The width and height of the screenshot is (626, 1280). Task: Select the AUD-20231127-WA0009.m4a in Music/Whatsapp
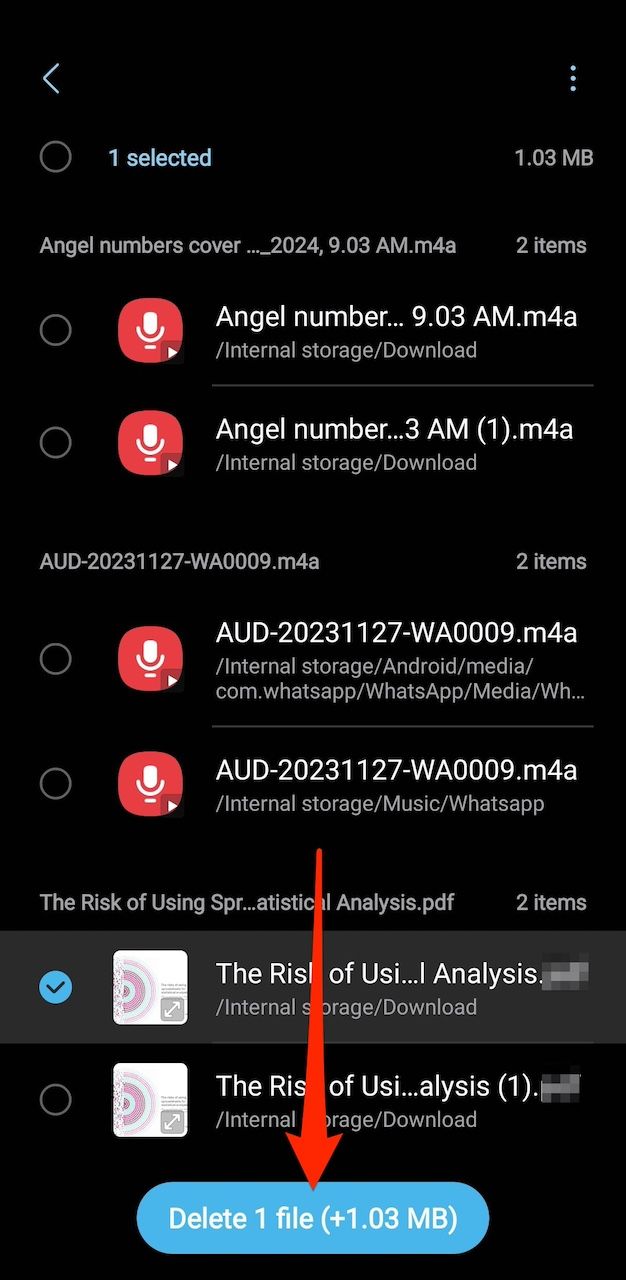[56, 783]
